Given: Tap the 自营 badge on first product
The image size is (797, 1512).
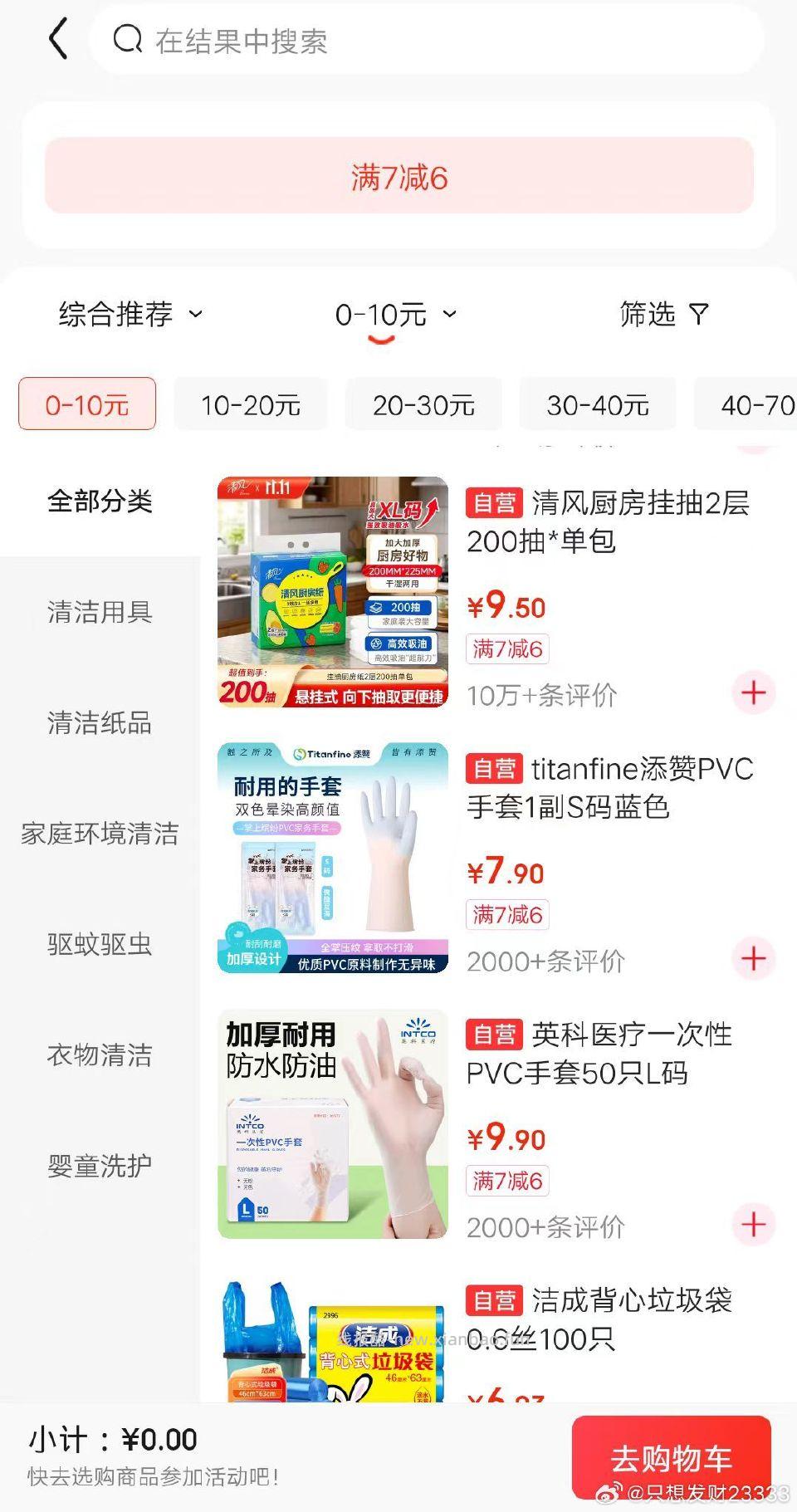Looking at the screenshot, I should pos(494,502).
